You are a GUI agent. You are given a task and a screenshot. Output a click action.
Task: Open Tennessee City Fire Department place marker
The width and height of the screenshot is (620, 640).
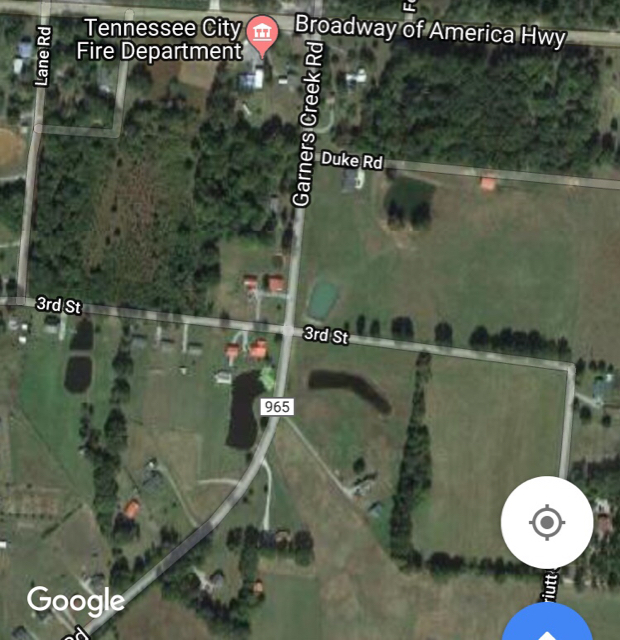tap(263, 33)
